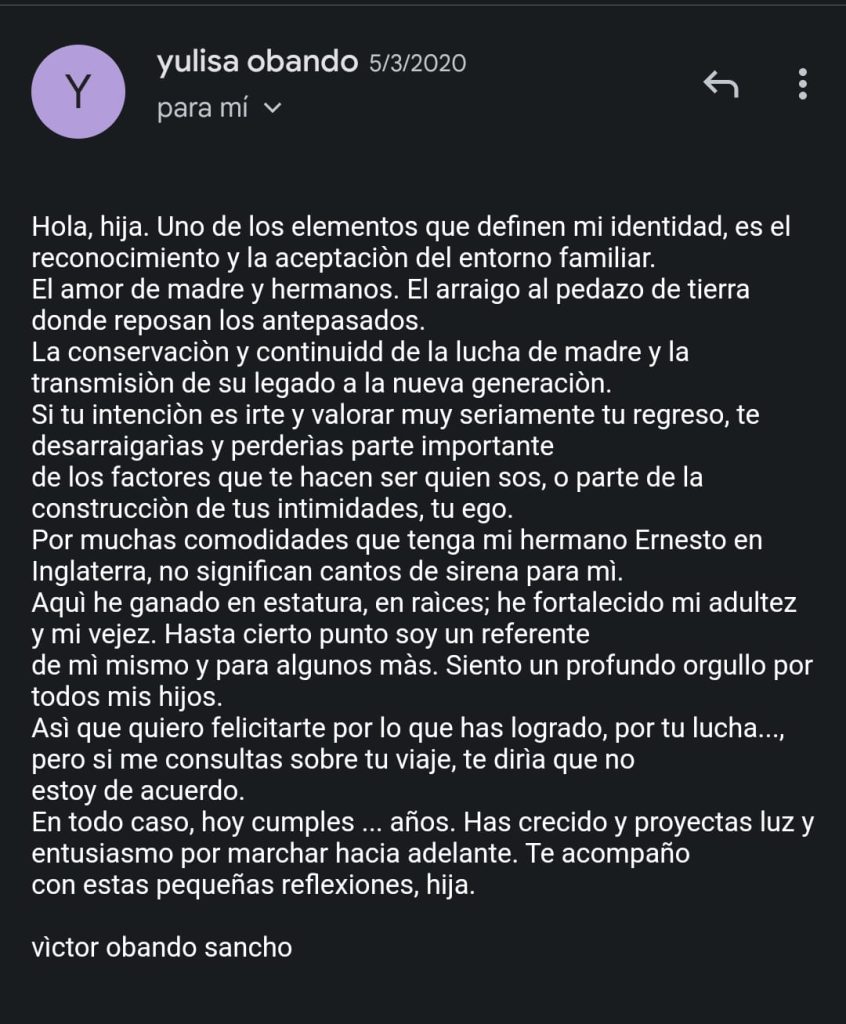This screenshot has width=846, height=1024.
Task: Open the email's overflow menu
Action: pyautogui.click(x=802, y=85)
